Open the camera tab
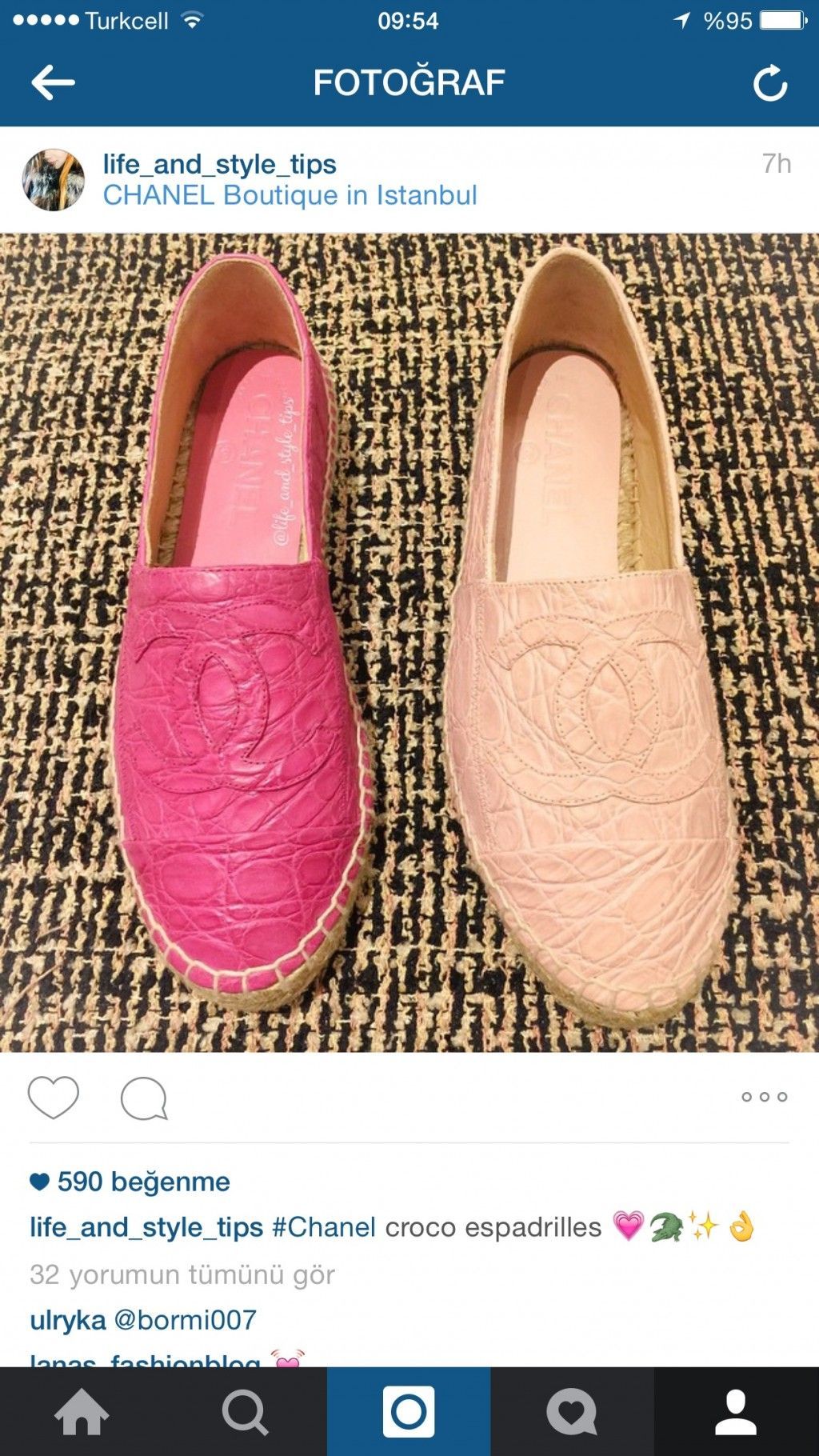This screenshot has height=1456, width=819. coord(409,1412)
